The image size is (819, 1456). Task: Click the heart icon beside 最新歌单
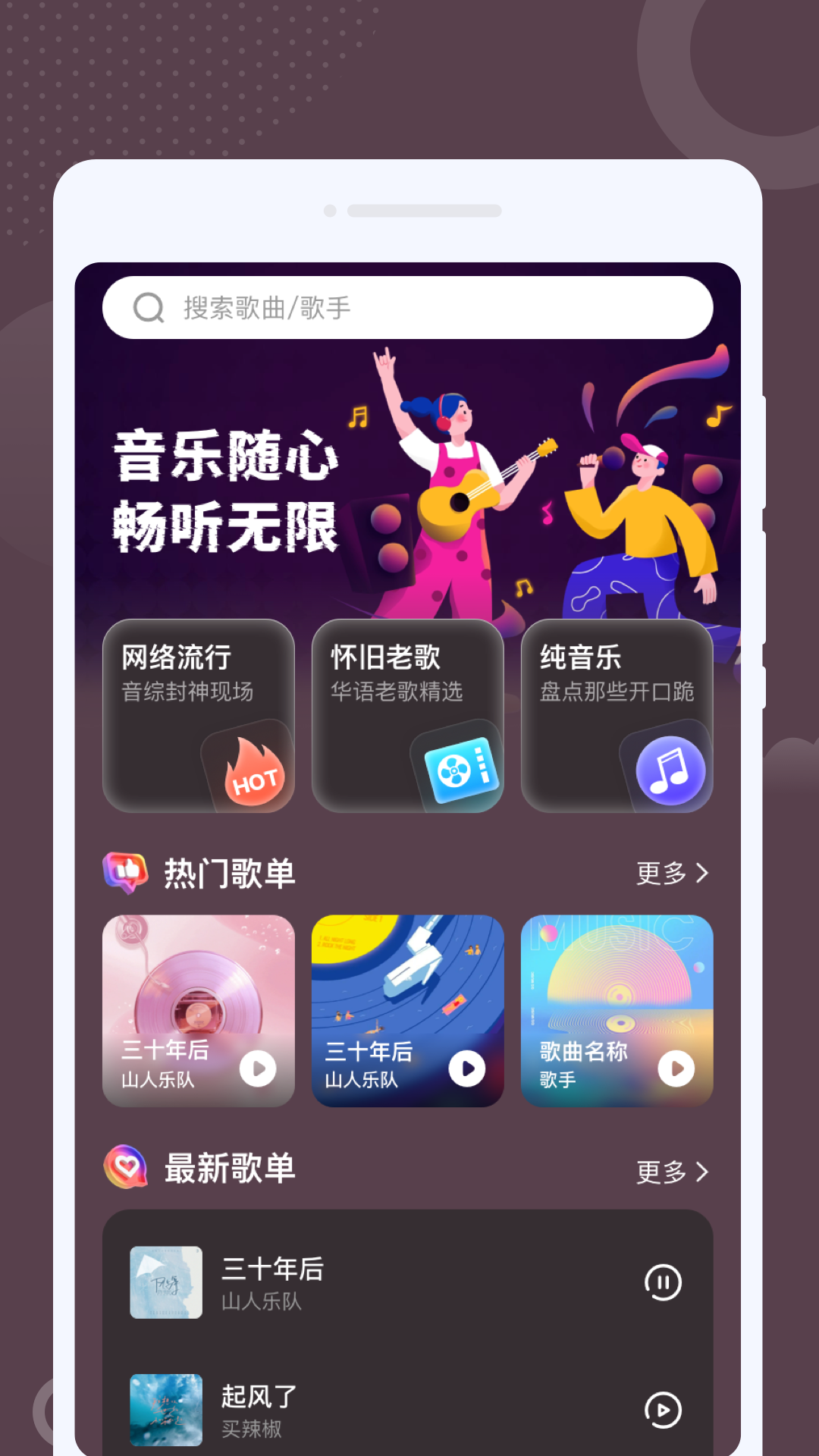pyautogui.click(x=128, y=1169)
